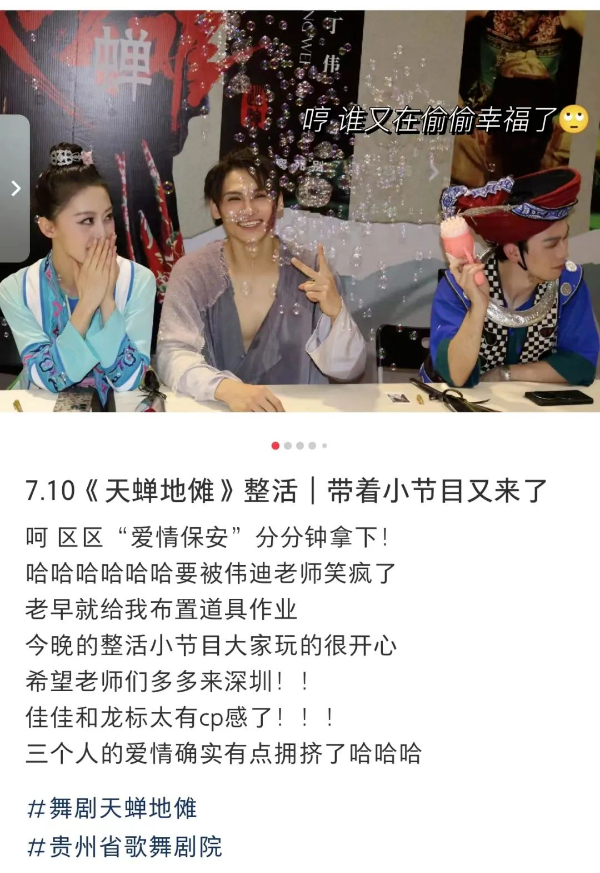Image resolution: width=600 pixels, height=873 pixels.
Task: Open the left side arrow handle
Action: 14,188
